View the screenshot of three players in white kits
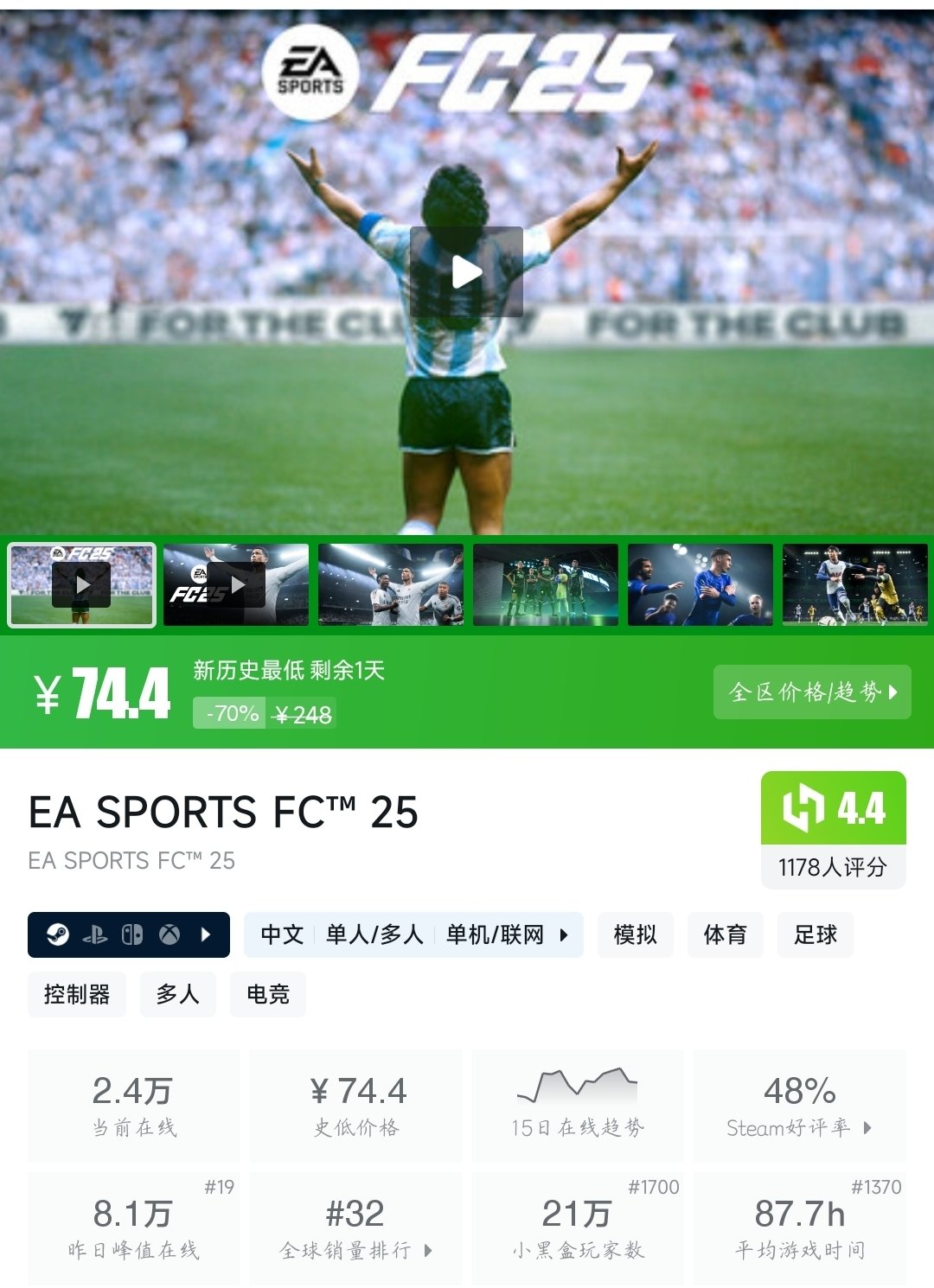 [x=391, y=584]
